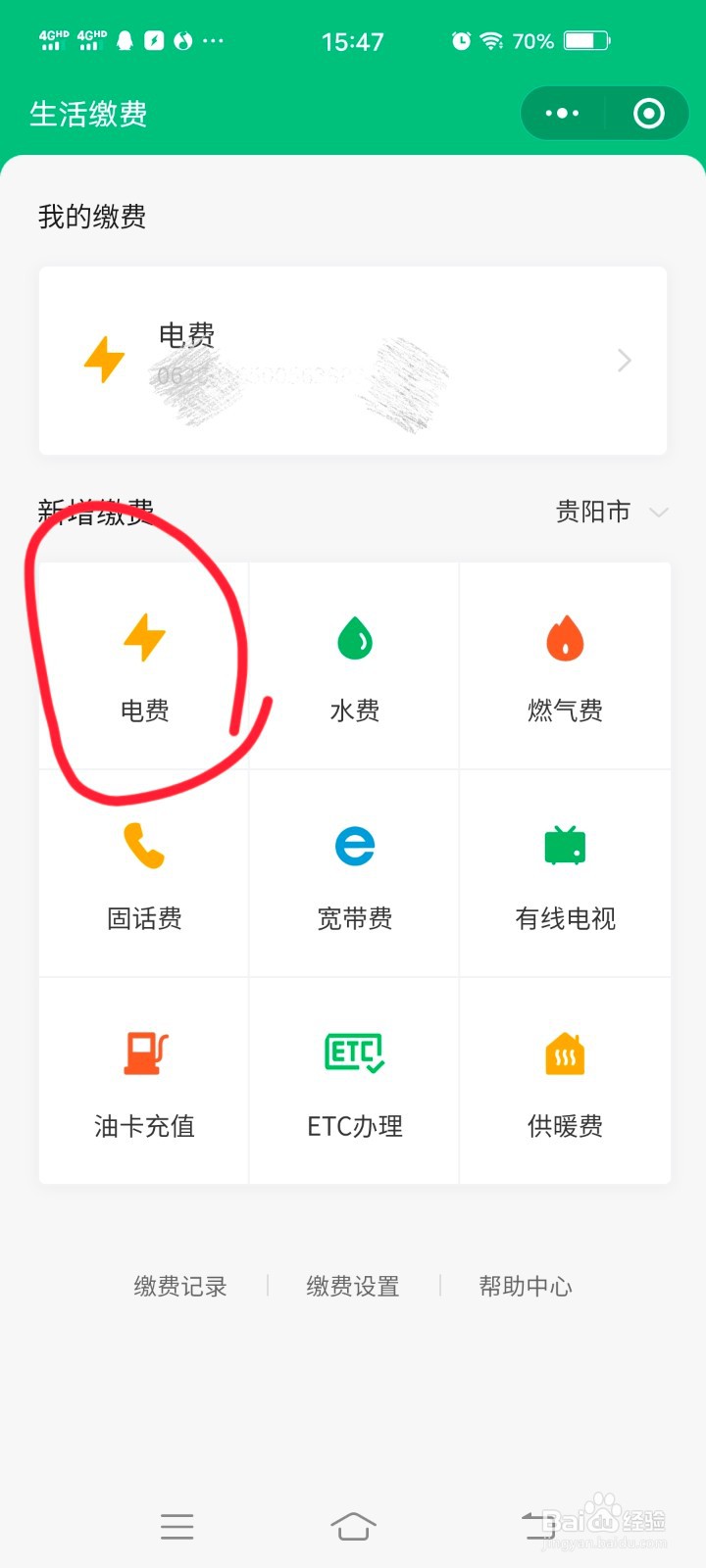Image resolution: width=706 pixels, height=1568 pixels.
Task: Open the system recent apps menu button
Action: (x=176, y=1526)
